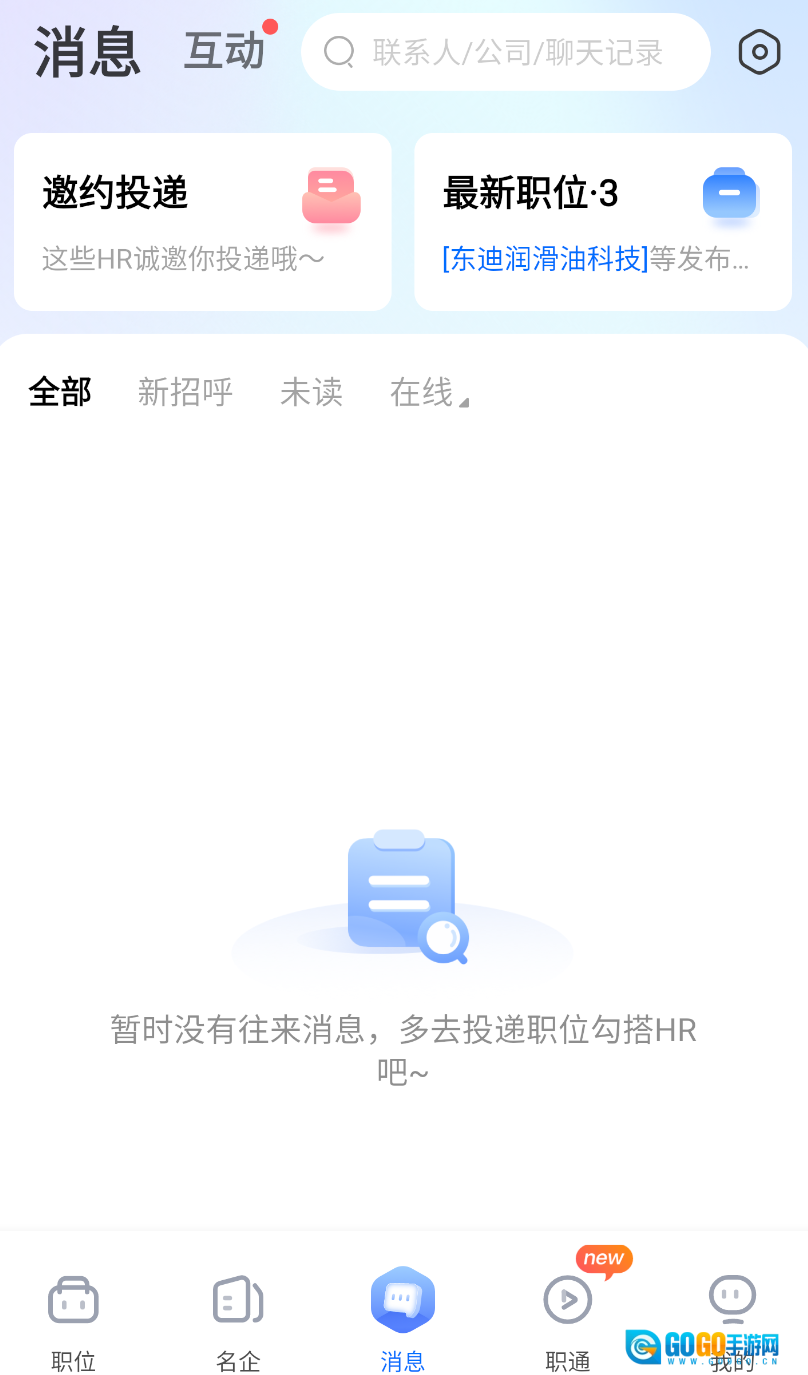Switch to the 互动 tab
This screenshot has width=808, height=1375.
click(224, 52)
